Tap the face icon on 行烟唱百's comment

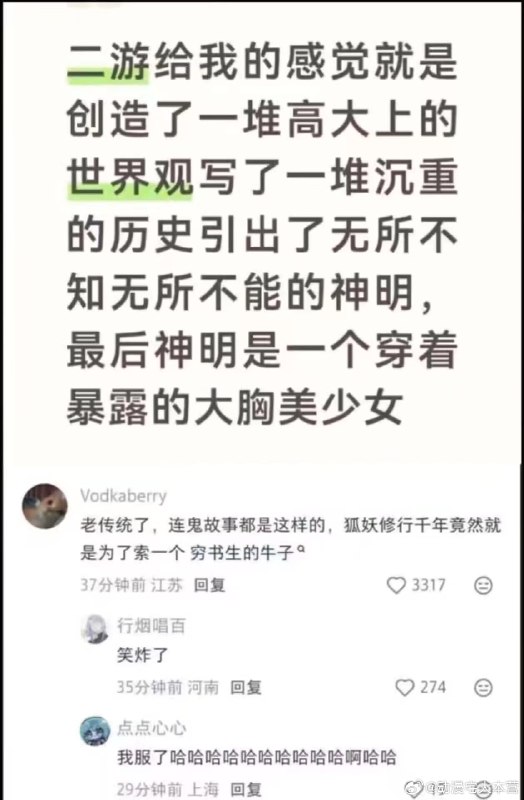pyautogui.click(x=483, y=687)
